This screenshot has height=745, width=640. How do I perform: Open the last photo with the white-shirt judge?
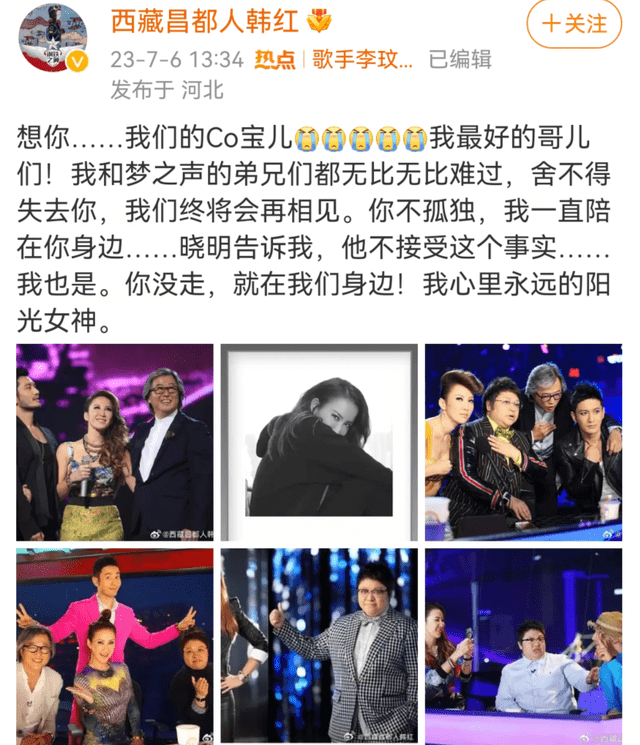524,645
